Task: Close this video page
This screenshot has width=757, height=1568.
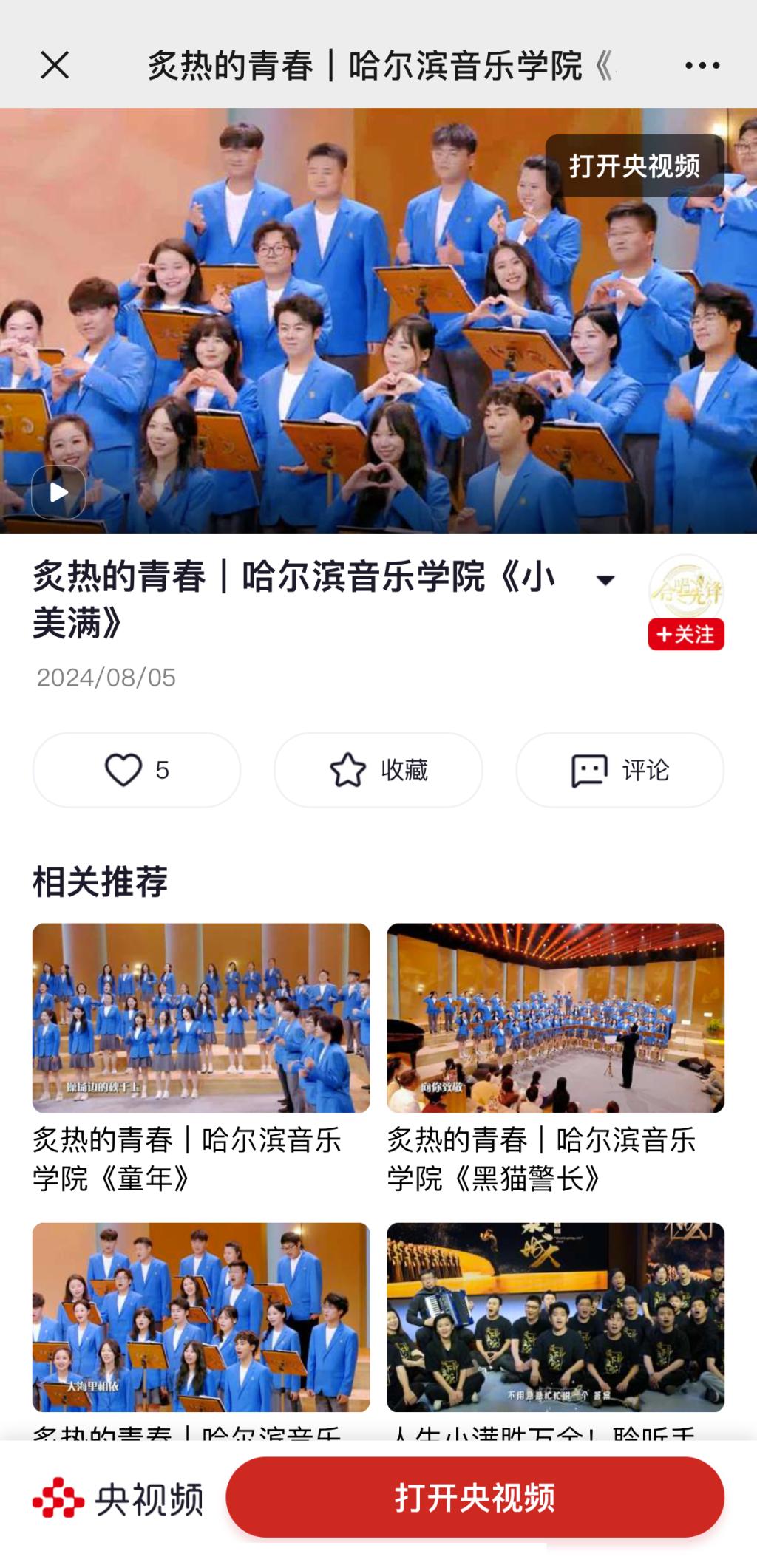Action: 55,65
